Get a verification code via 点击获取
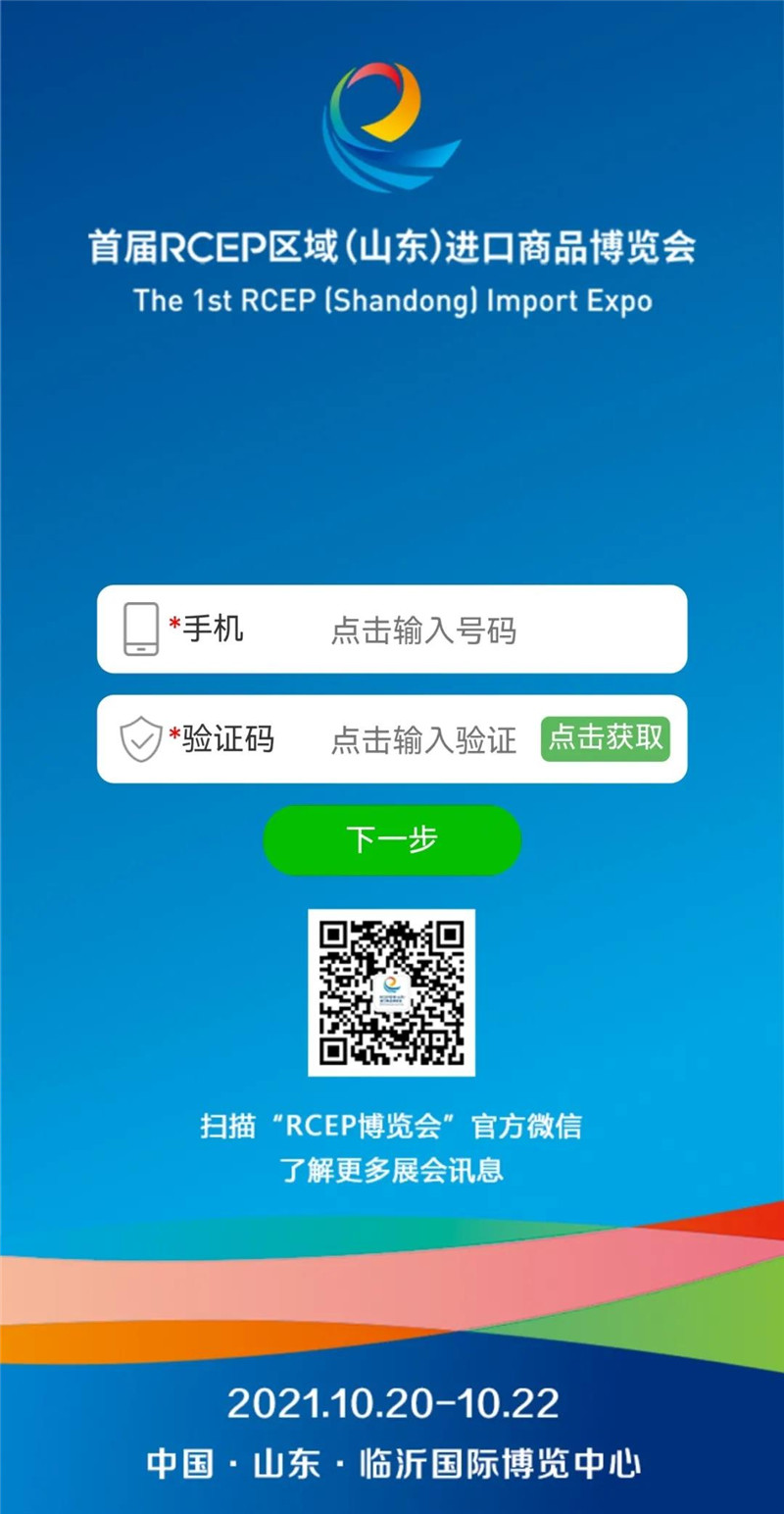The height and width of the screenshot is (1514, 784). coord(605,738)
